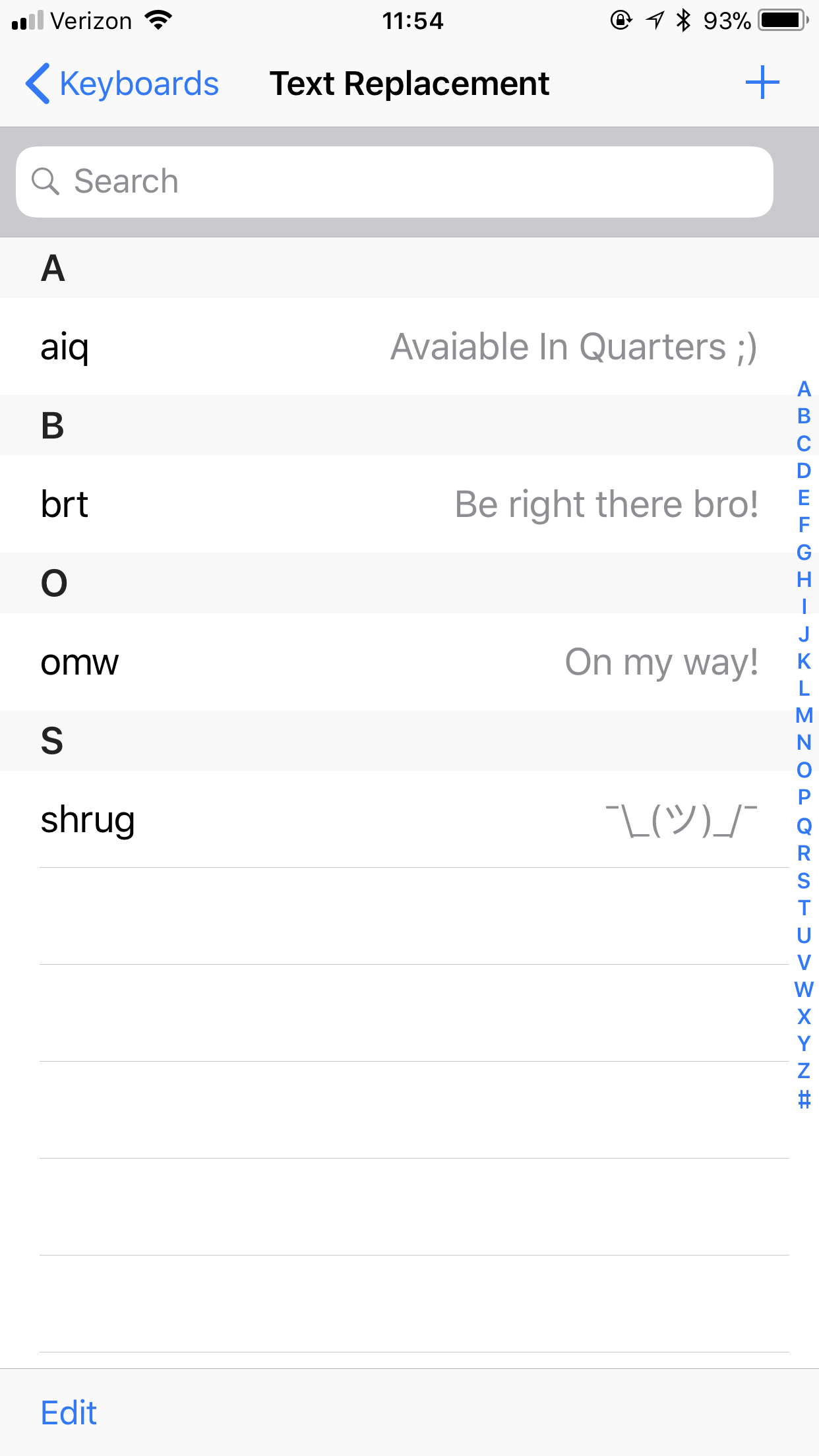Select the omw text replacement
Image resolution: width=819 pixels, height=1456 pixels.
tap(396, 662)
